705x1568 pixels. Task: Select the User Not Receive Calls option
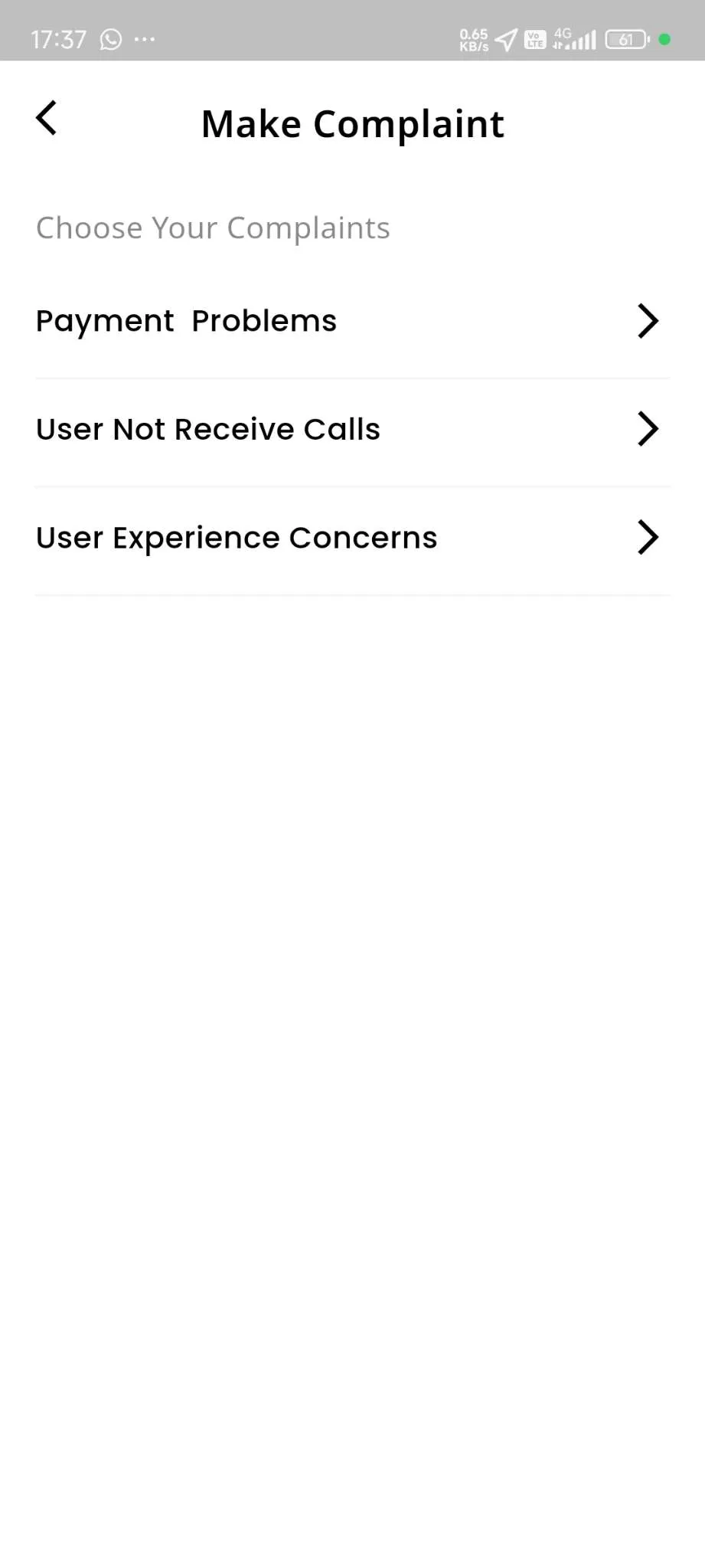[x=207, y=429]
